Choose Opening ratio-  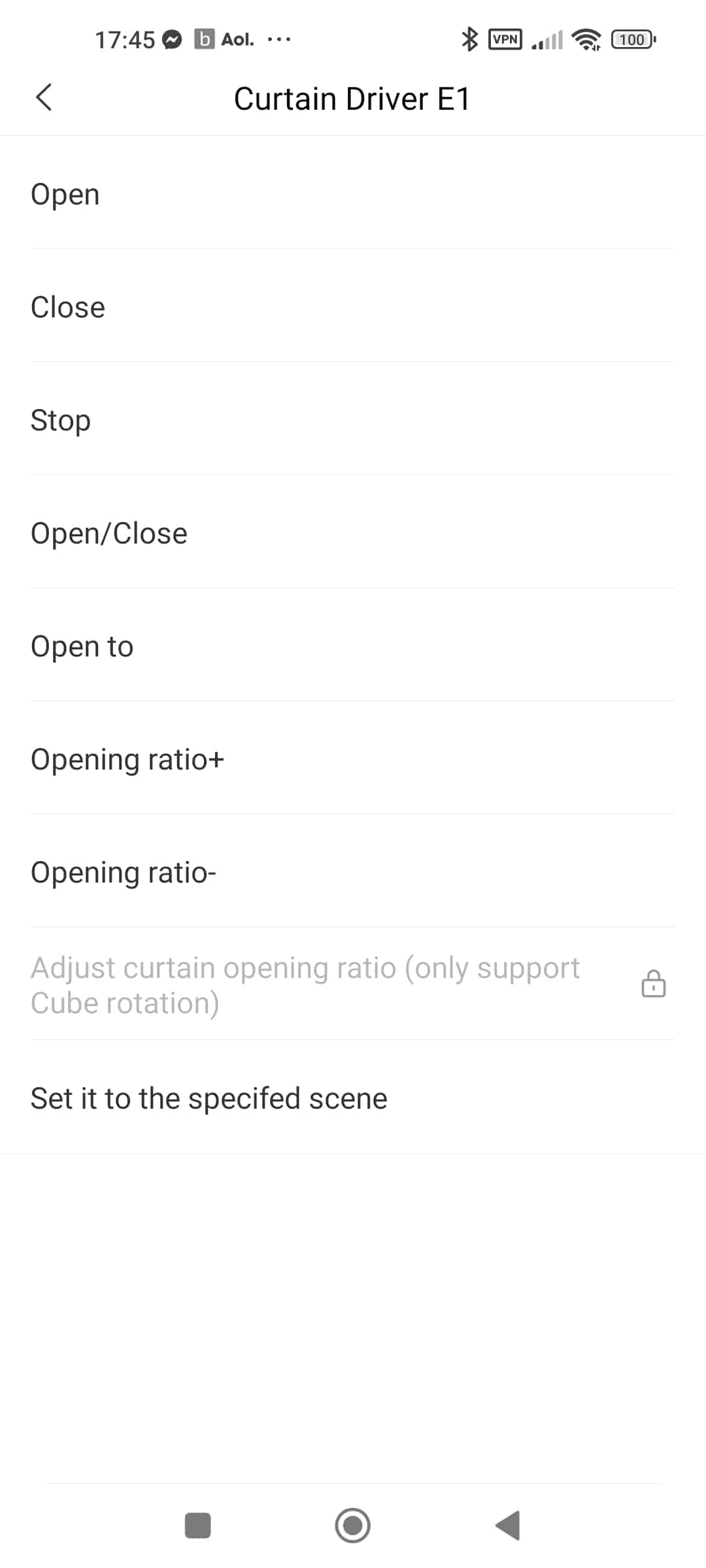tap(353, 872)
